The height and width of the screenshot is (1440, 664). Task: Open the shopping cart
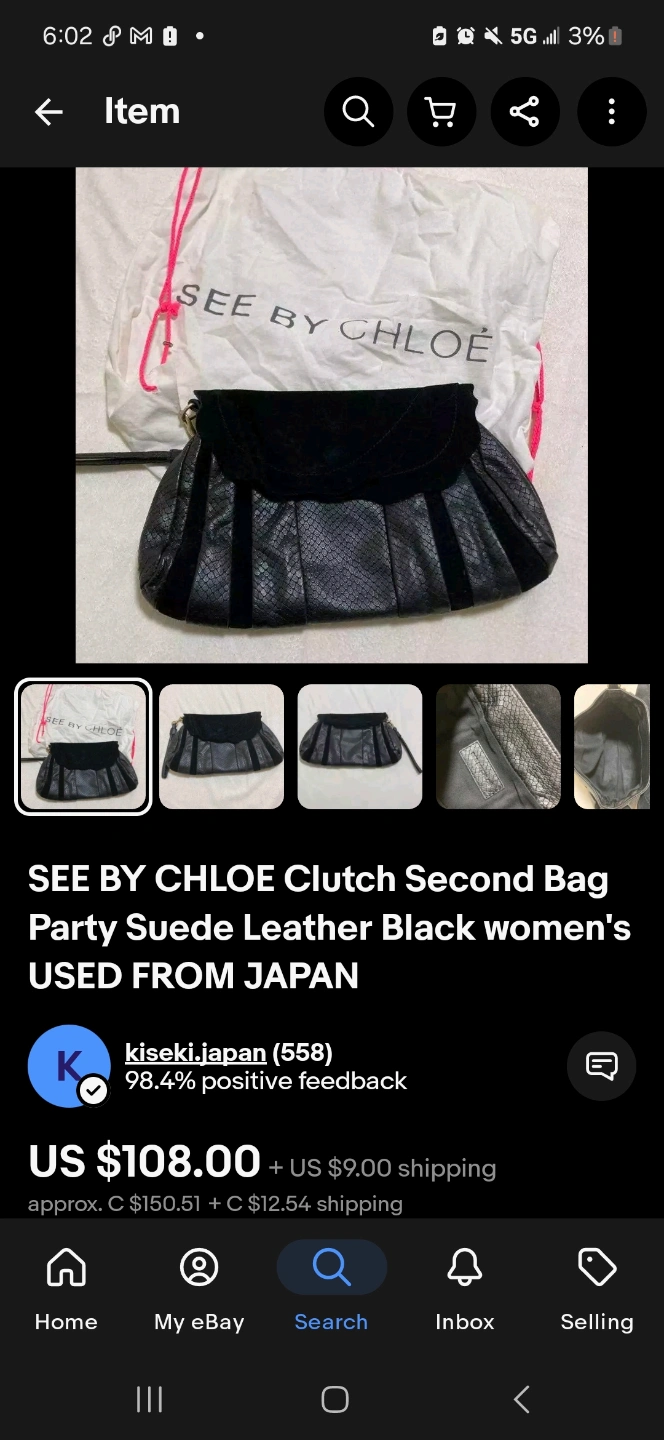click(x=441, y=112)
